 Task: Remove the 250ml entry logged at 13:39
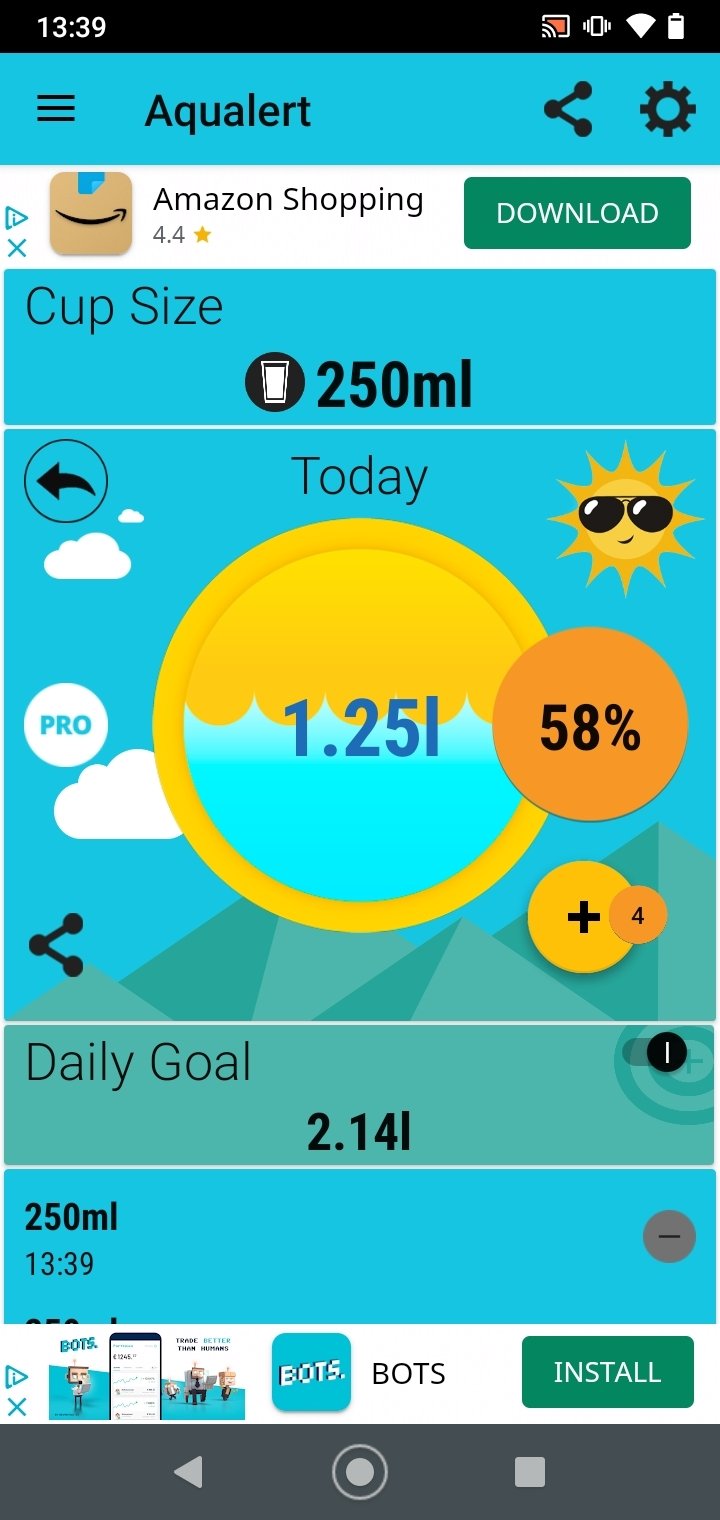669,1236
